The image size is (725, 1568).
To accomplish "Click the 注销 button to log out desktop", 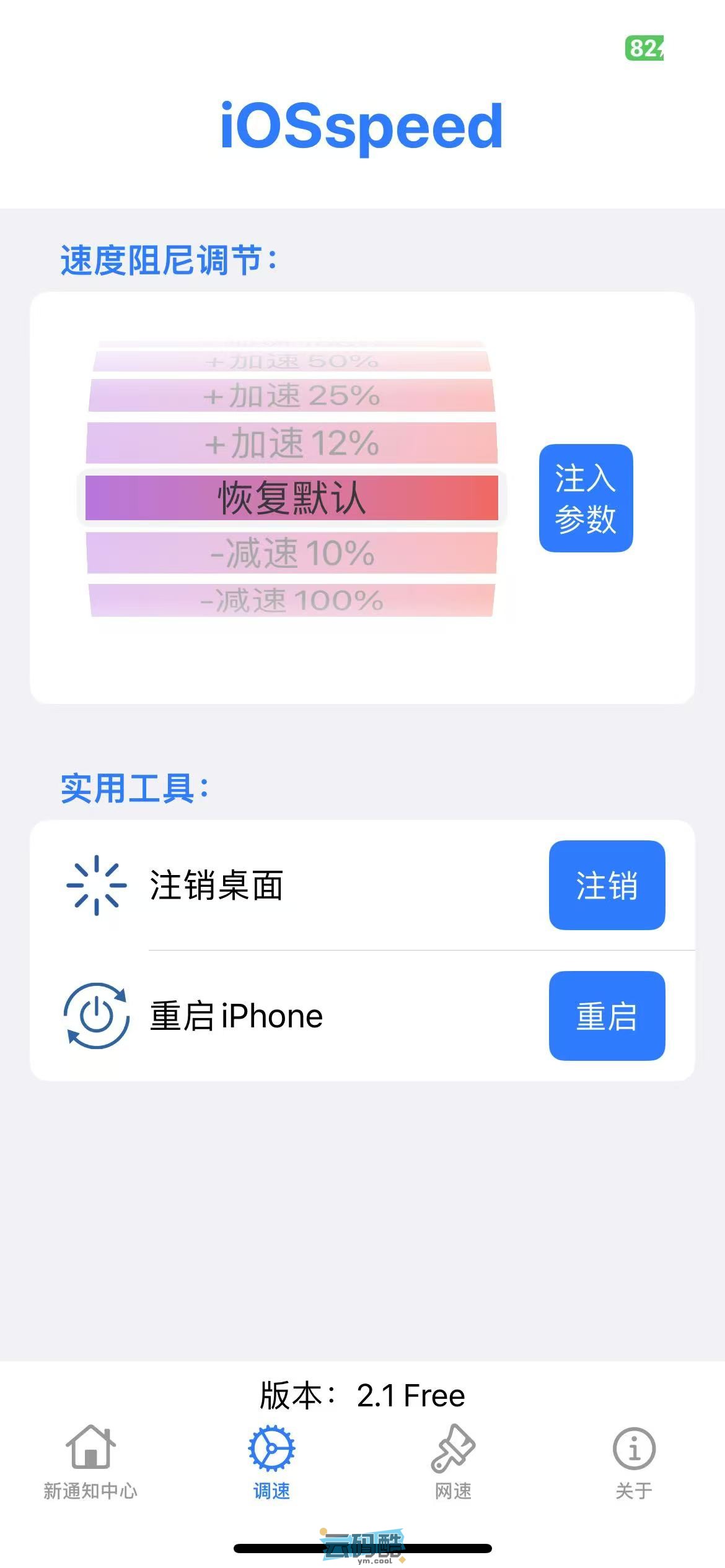I will (606, 884).
